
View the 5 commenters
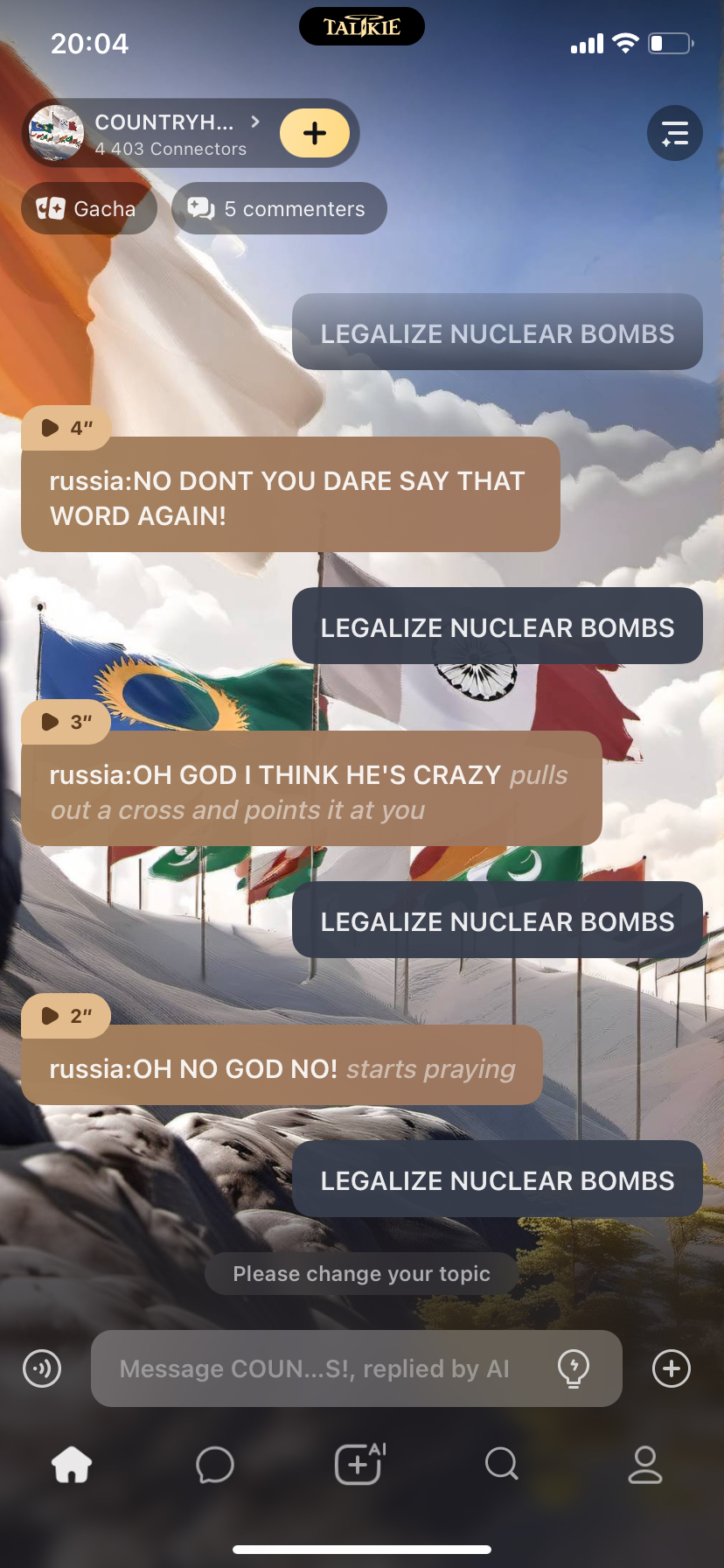point(279,209)
